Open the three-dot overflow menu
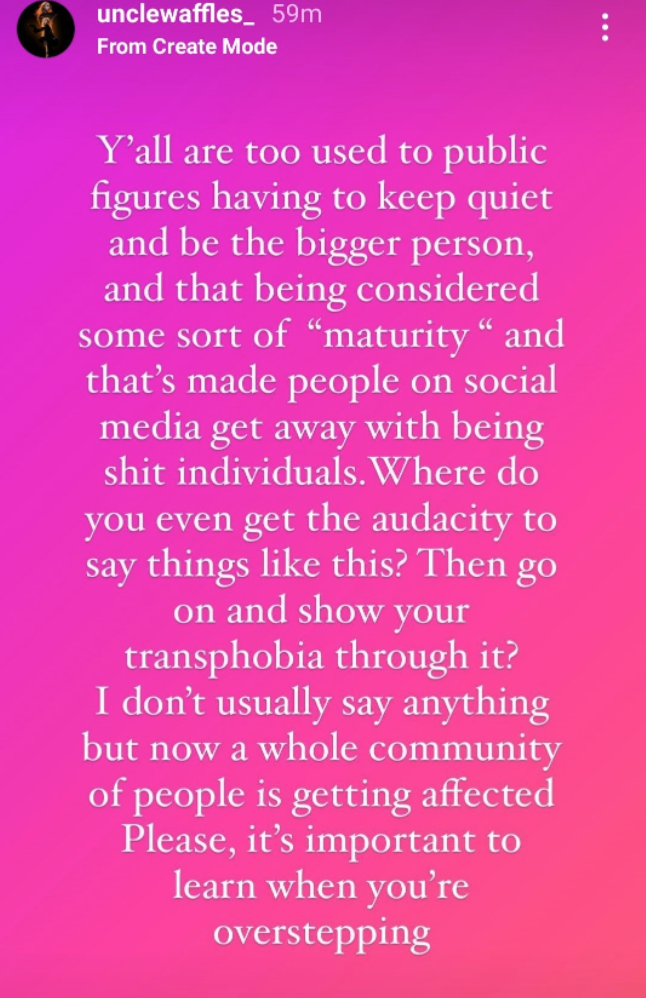 pos(606,28)
